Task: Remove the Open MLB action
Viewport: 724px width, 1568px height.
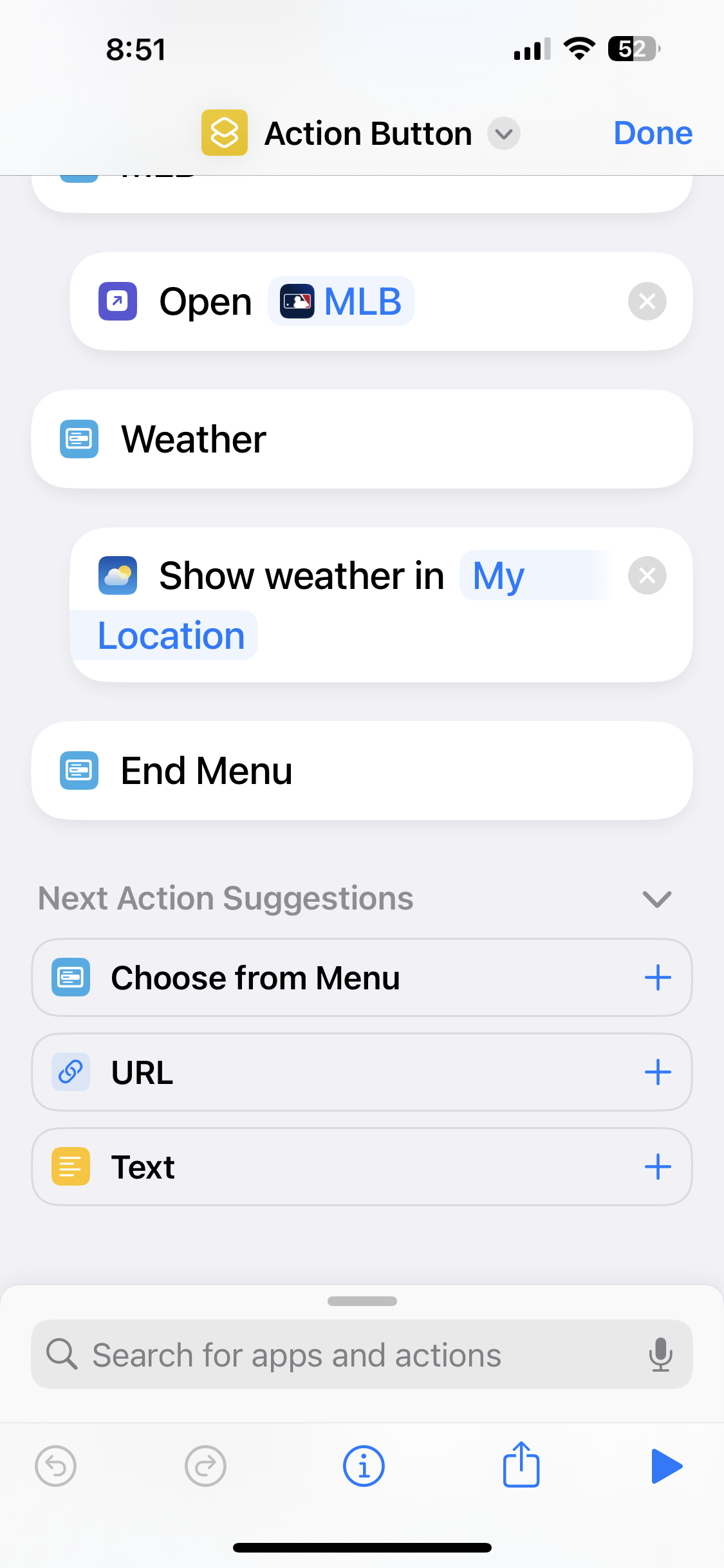Action: pos(647,301)
